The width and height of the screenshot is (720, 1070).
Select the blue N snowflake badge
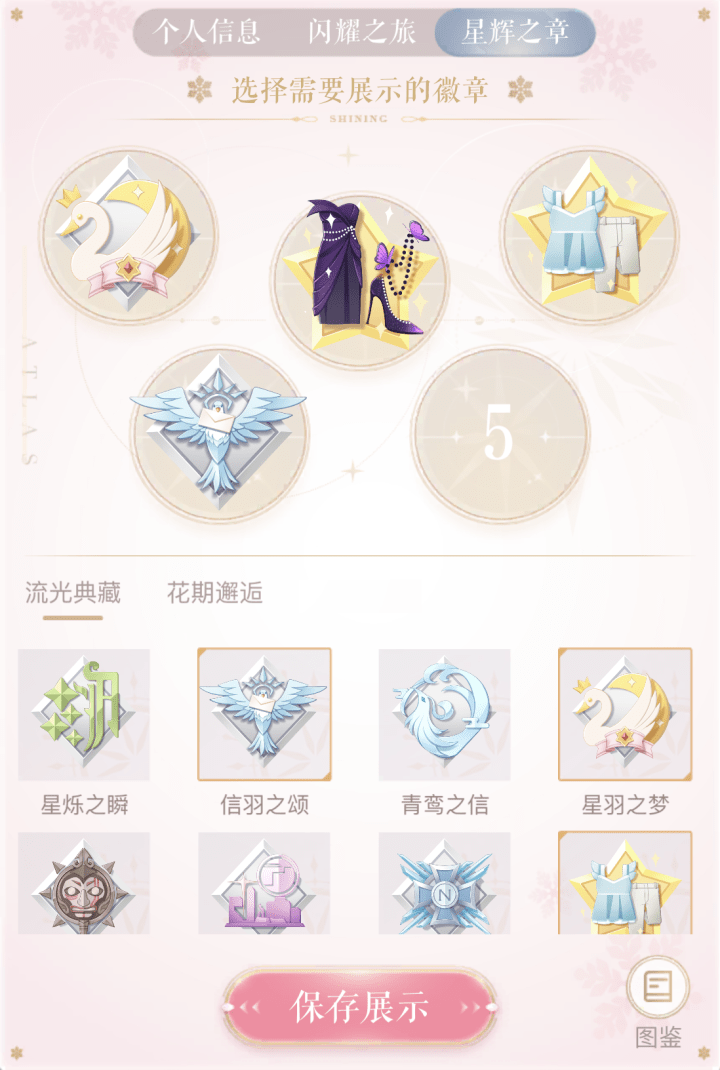point(444,884)
